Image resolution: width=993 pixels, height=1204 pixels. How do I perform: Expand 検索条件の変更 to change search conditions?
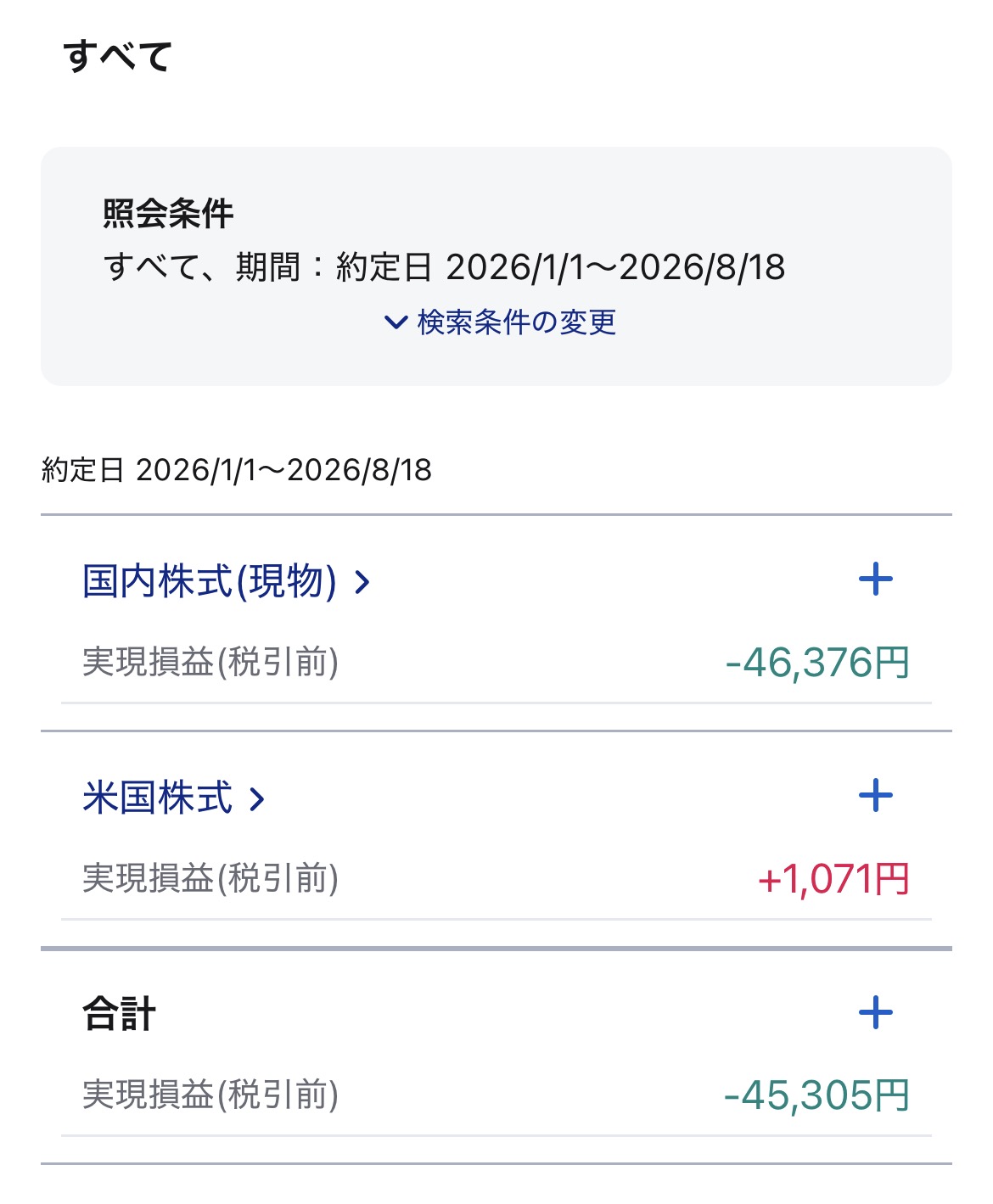500,322
